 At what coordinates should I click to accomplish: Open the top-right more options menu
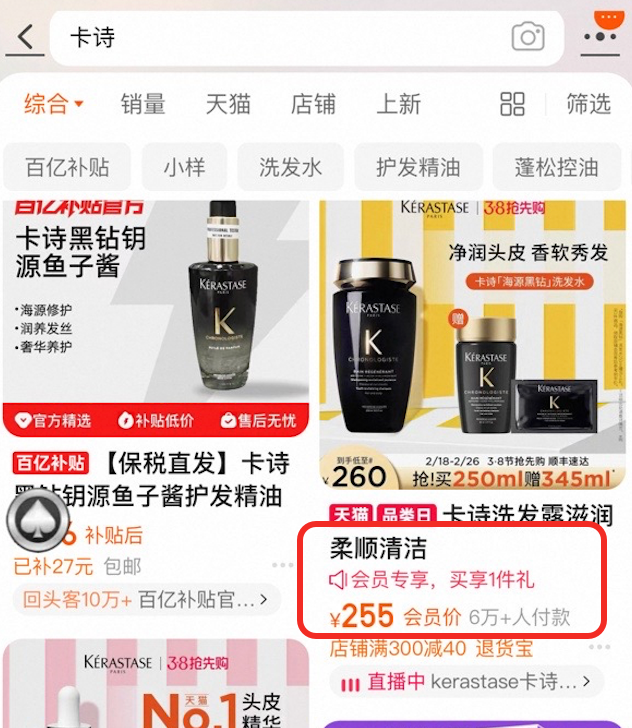click(x=602, y=32)
